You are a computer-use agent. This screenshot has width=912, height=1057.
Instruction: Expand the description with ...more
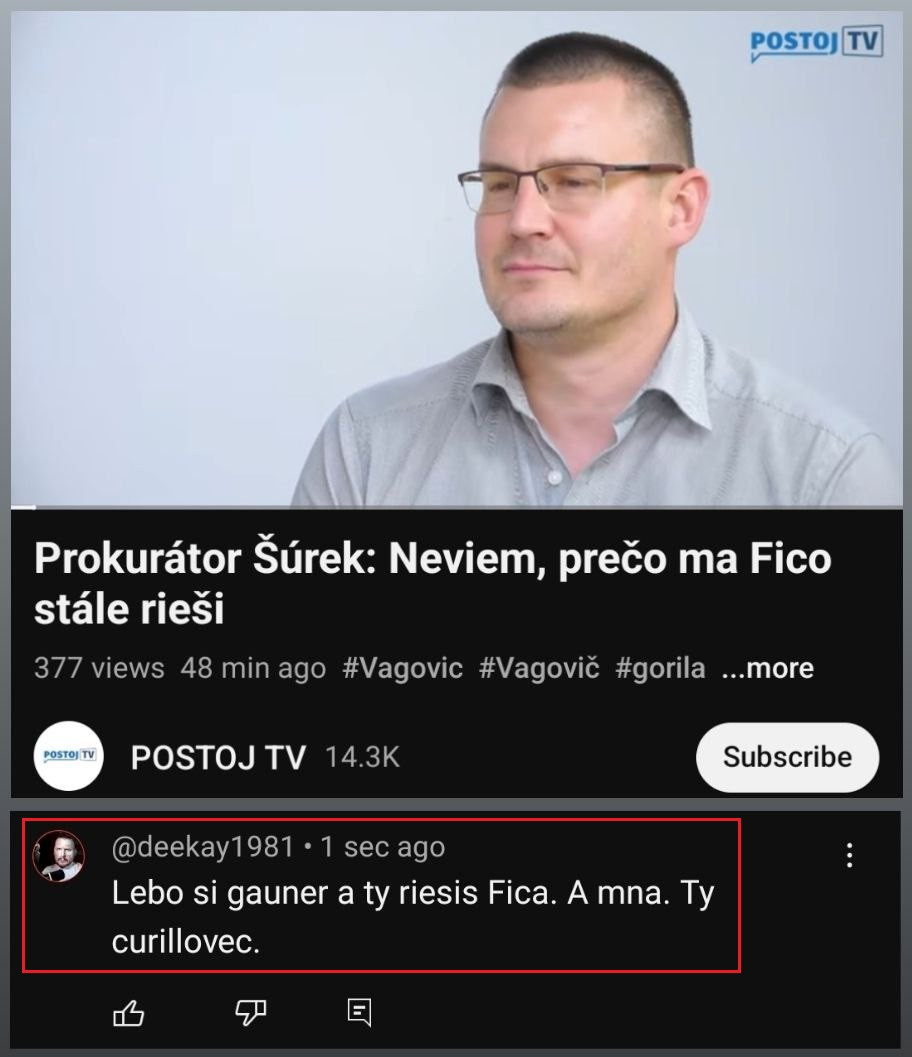tap(767, 668)
